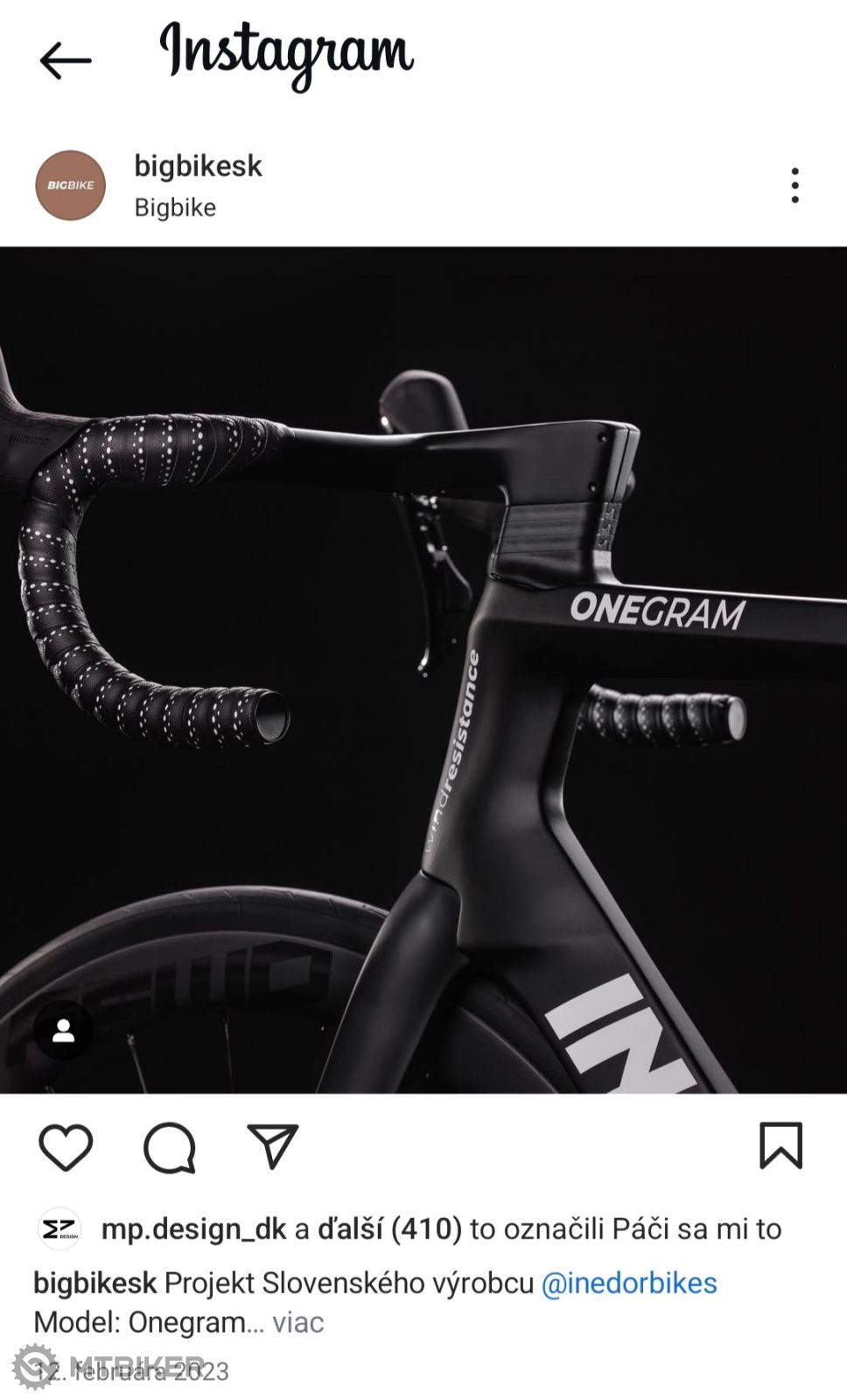Open the @inedorbikes mention

629,1284
